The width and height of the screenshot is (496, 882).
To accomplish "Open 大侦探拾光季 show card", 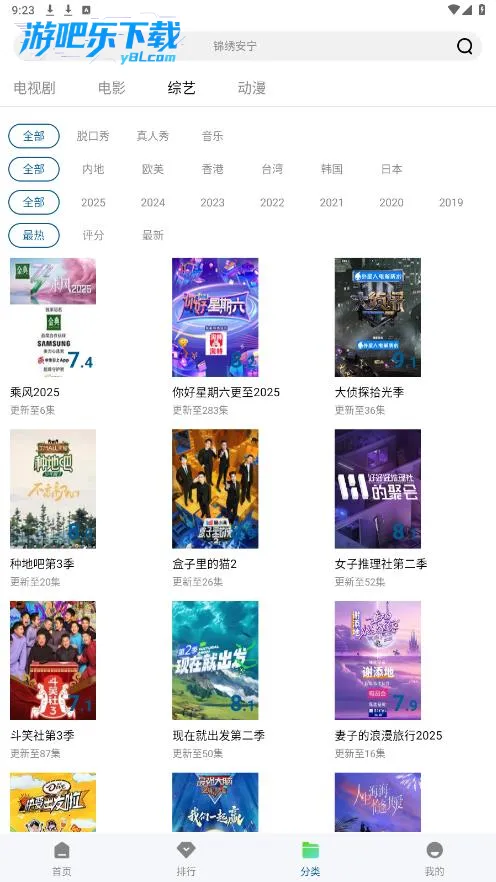I will [x=377, y=336].
